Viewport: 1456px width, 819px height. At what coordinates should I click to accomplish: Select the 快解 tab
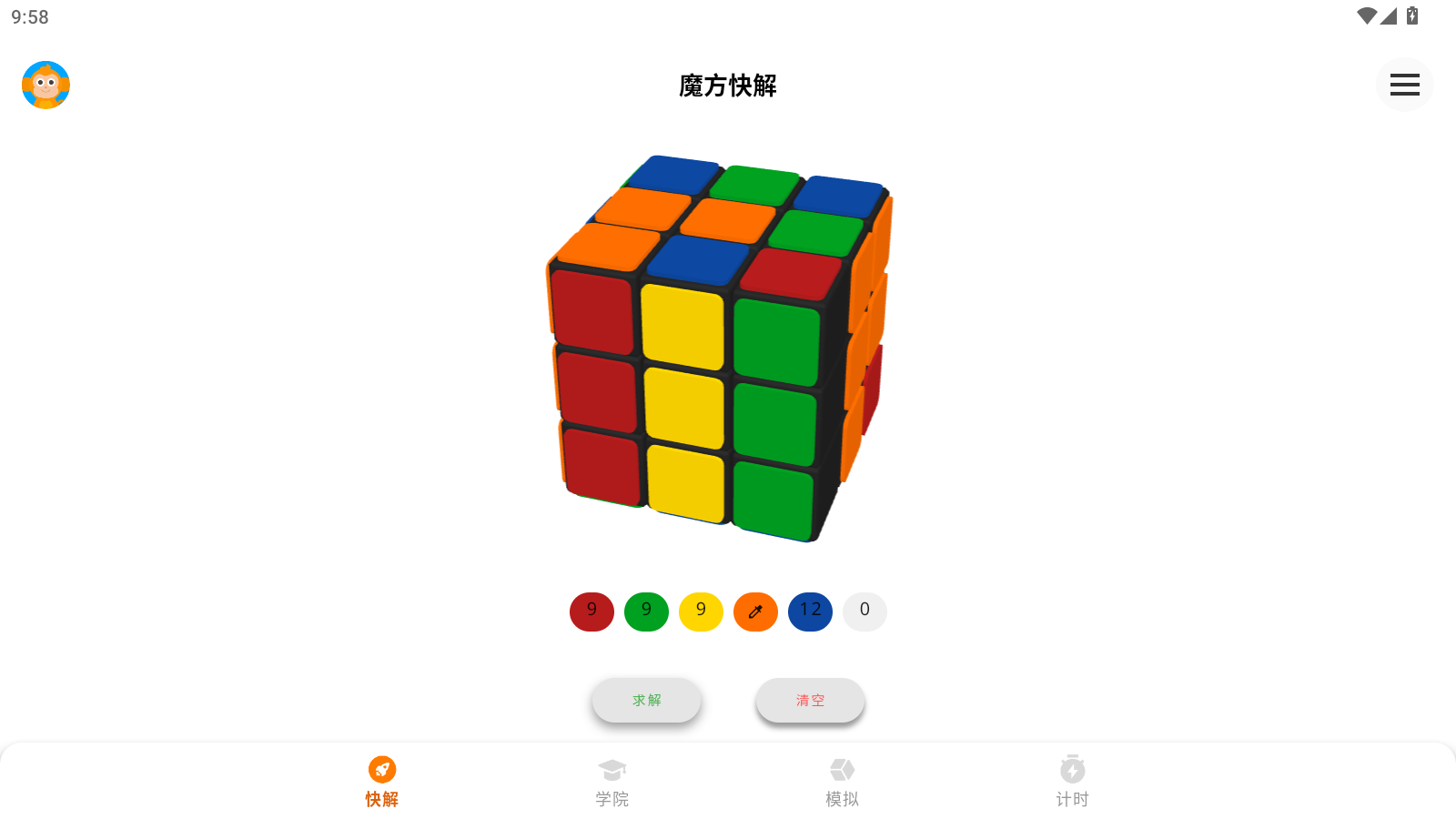(382, 782)
